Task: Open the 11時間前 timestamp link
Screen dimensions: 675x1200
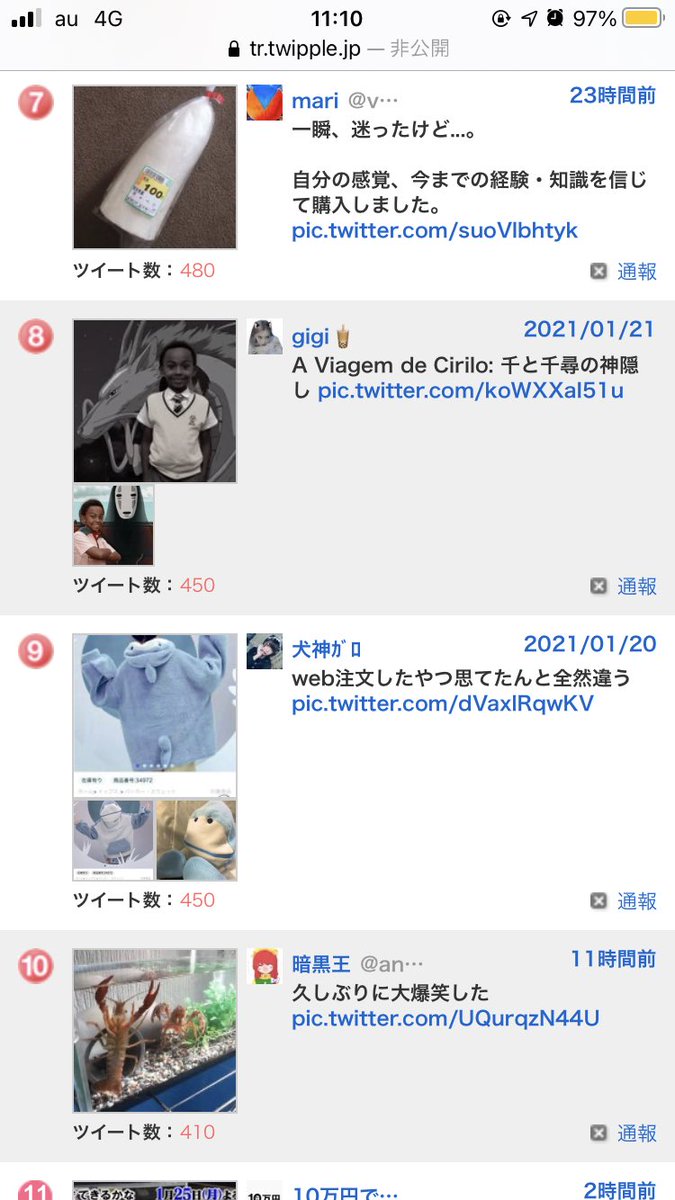Action: pos(612,959)
